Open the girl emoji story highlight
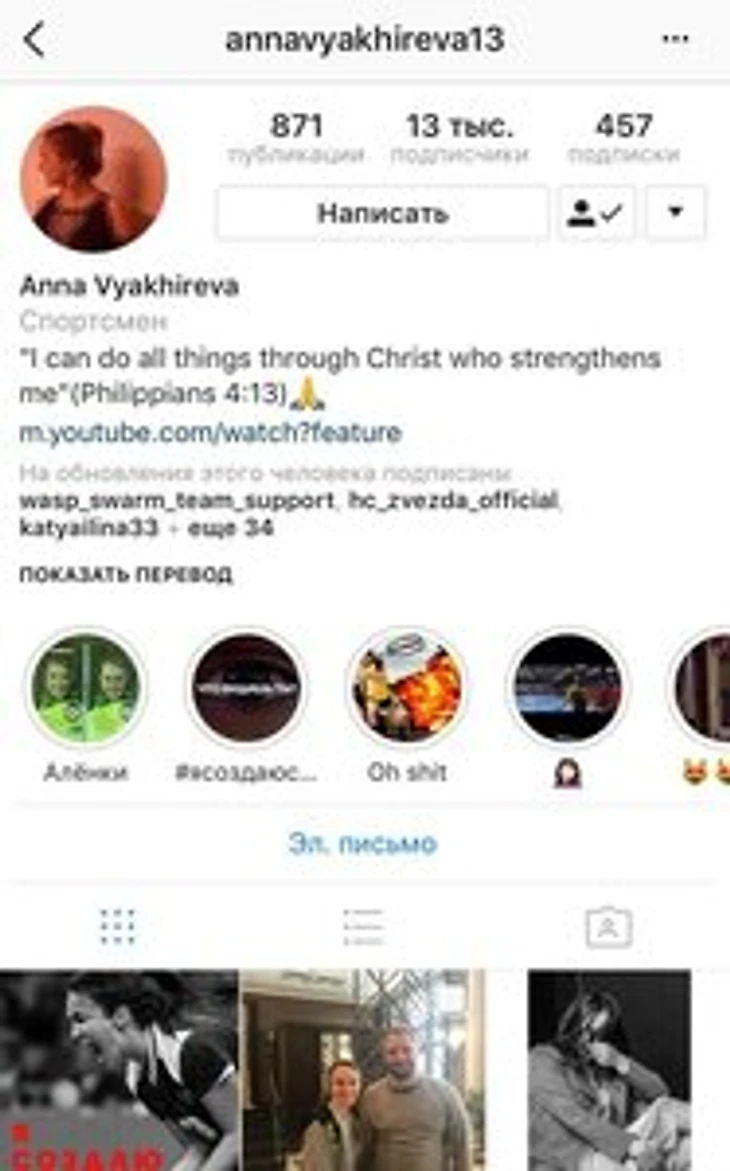This screenshot has height=1171, width=730. 567,688
